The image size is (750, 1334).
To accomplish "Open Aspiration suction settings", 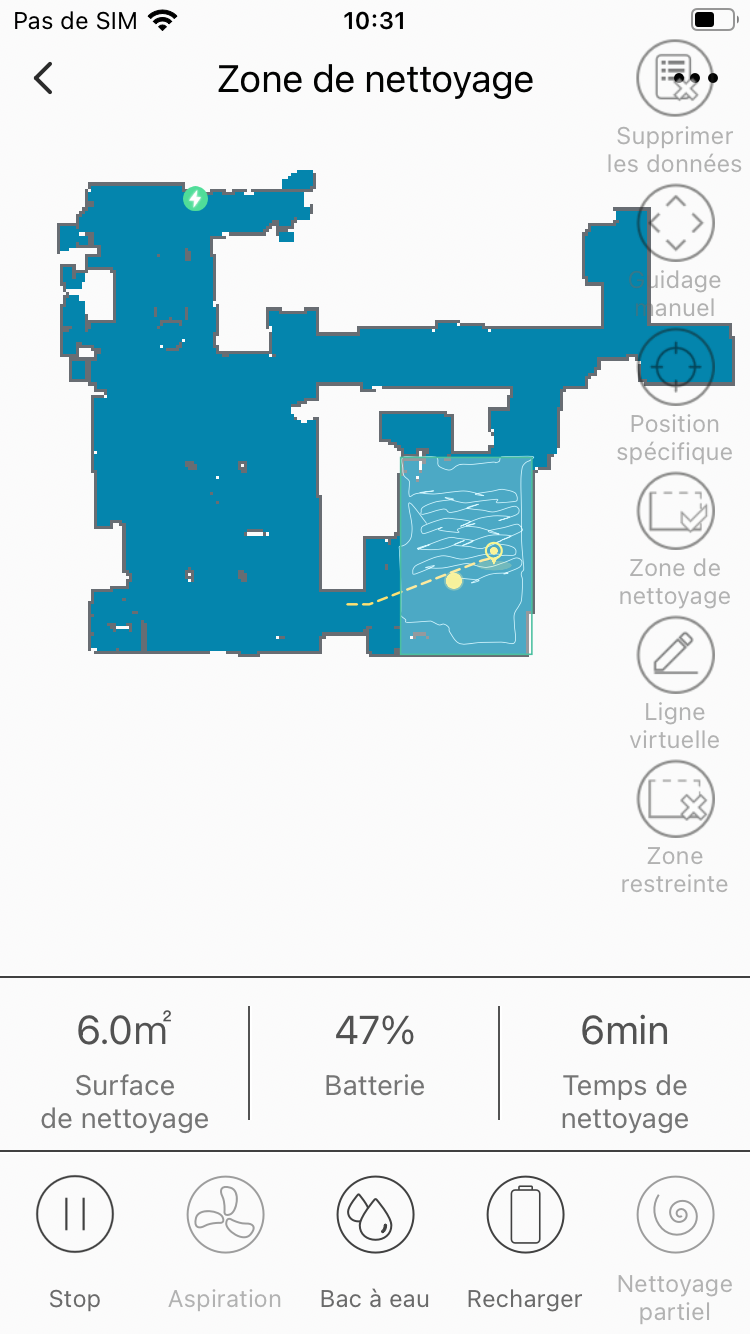I will point(225,1214).
